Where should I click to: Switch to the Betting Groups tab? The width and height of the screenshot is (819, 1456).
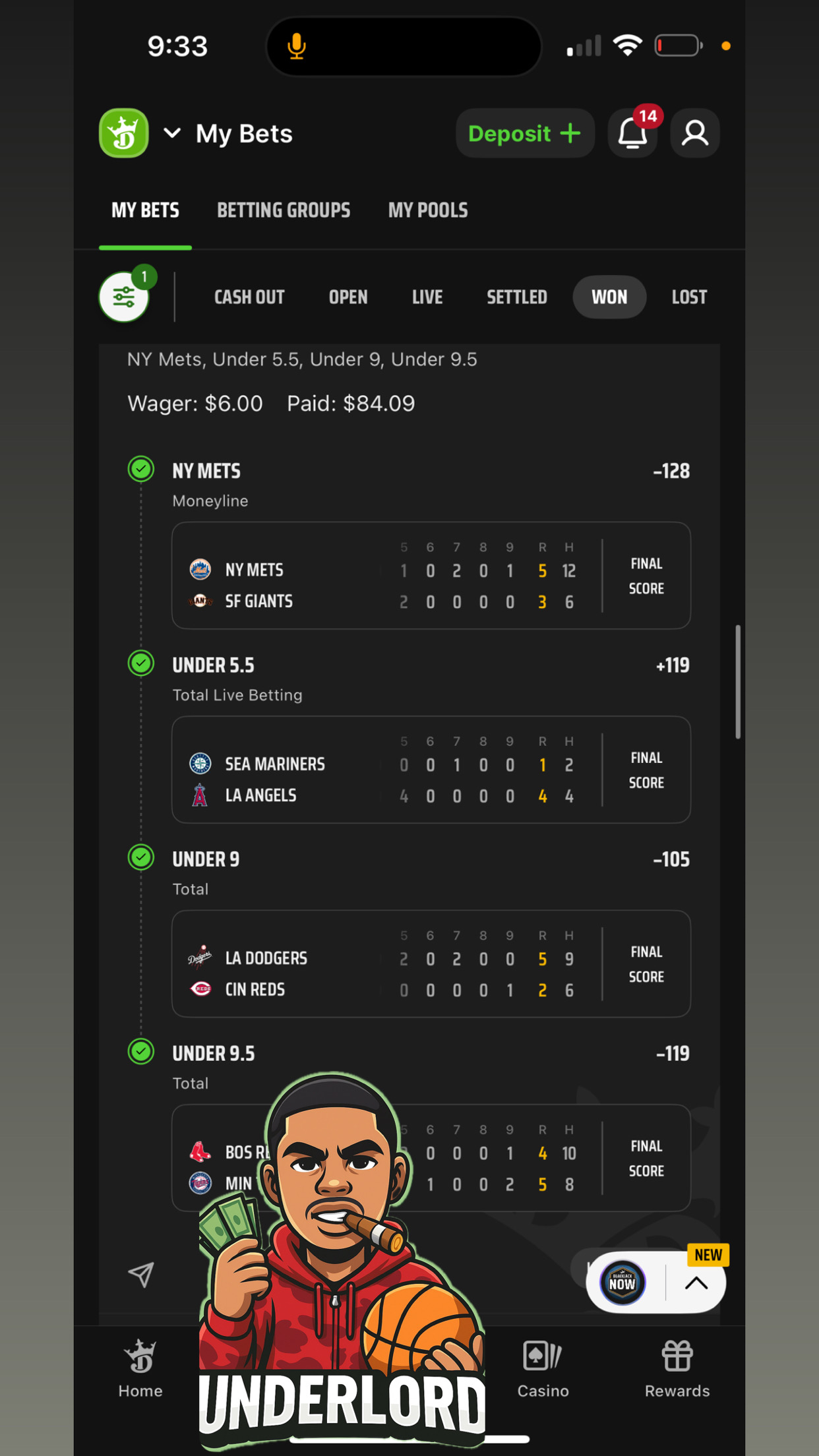point(284,210)
